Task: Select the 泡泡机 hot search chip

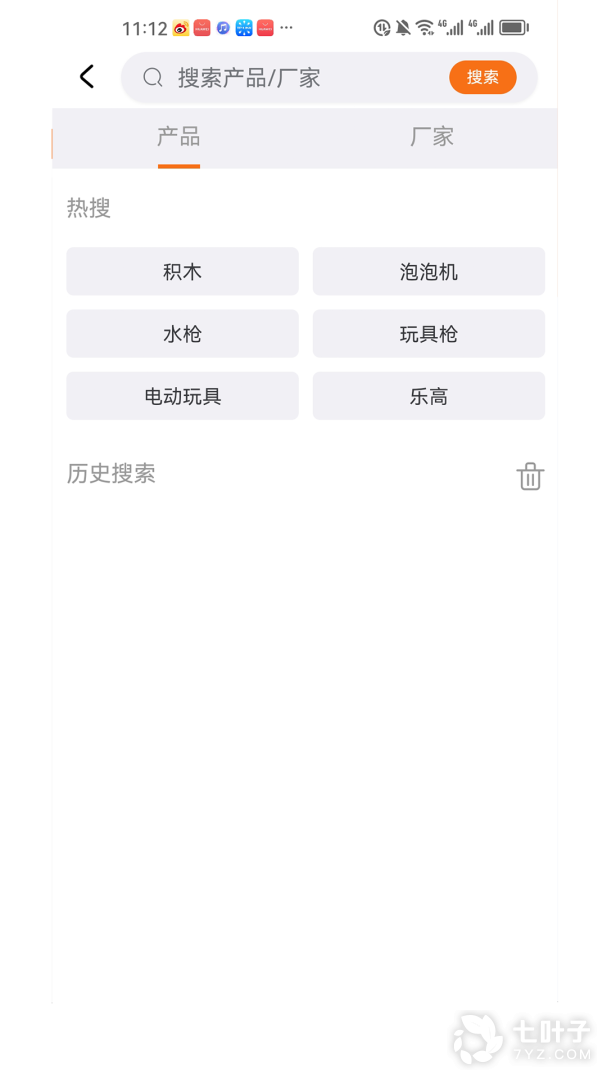Action: [428, 272]
